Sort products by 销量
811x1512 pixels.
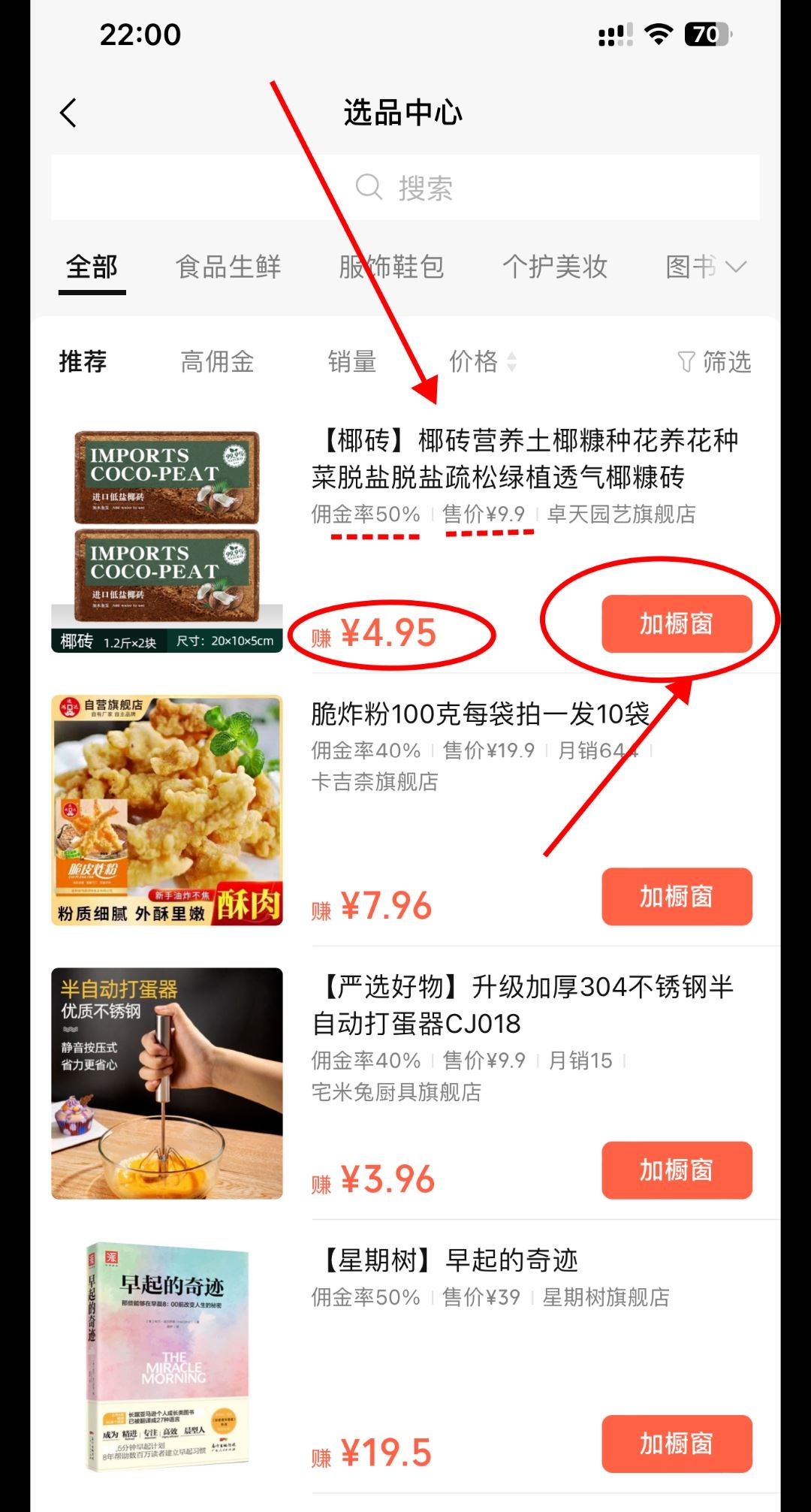click(351, 361)
